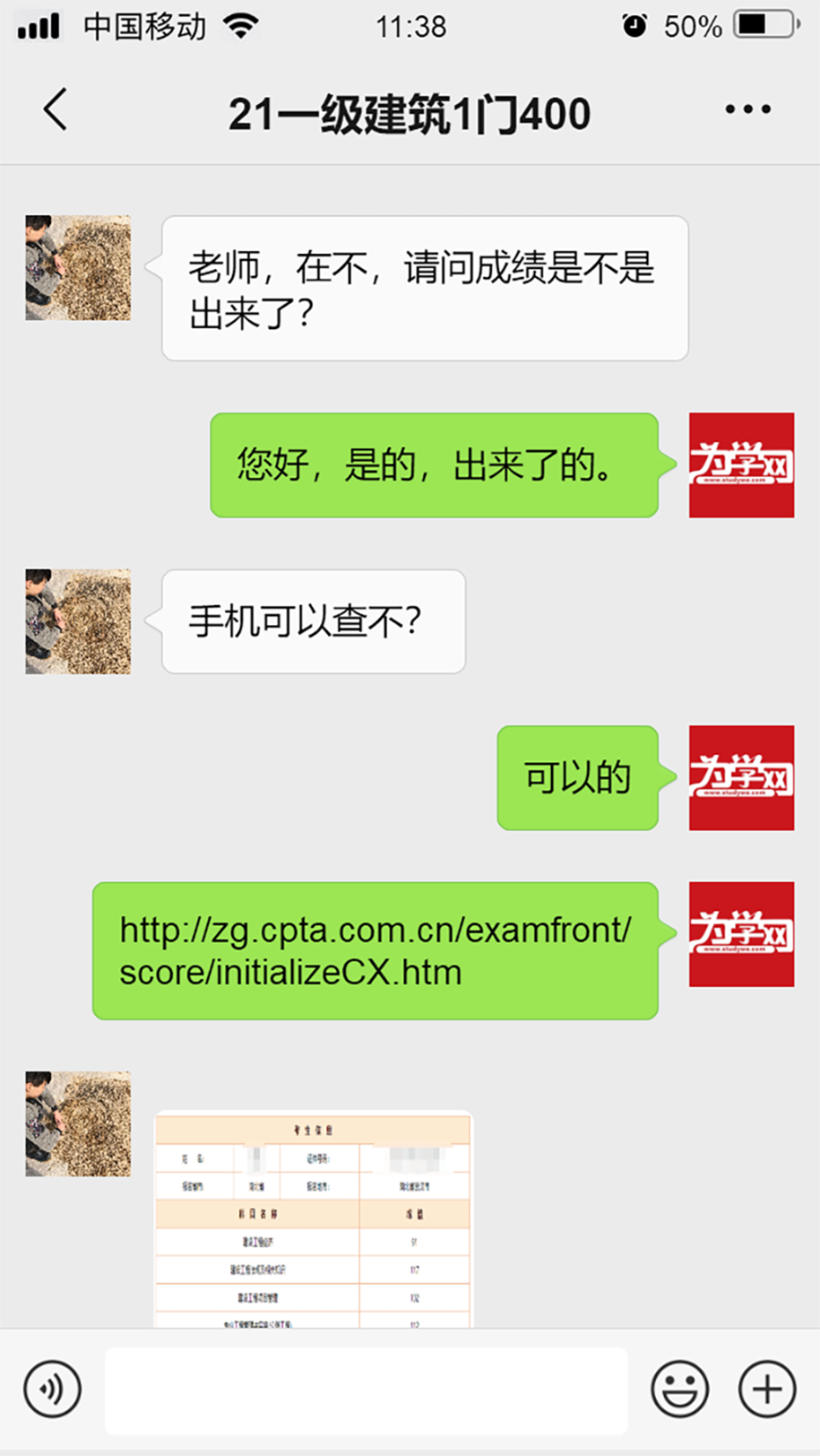820x1456 pixels.
Task: Open the three-dot chat options menu
Action: point(747,110)
